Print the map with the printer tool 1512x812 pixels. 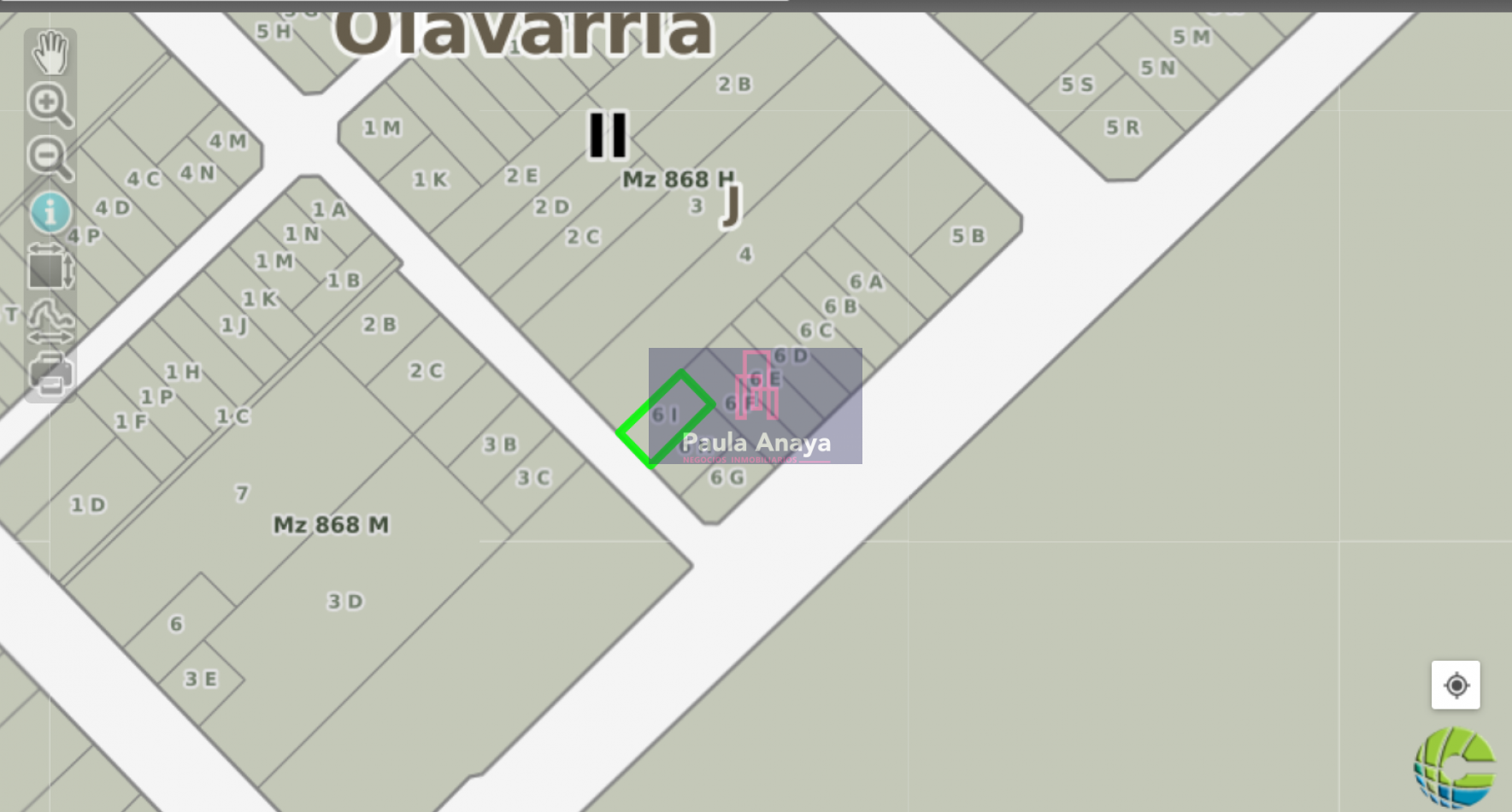pyautogui.click(x=50, y=374)
